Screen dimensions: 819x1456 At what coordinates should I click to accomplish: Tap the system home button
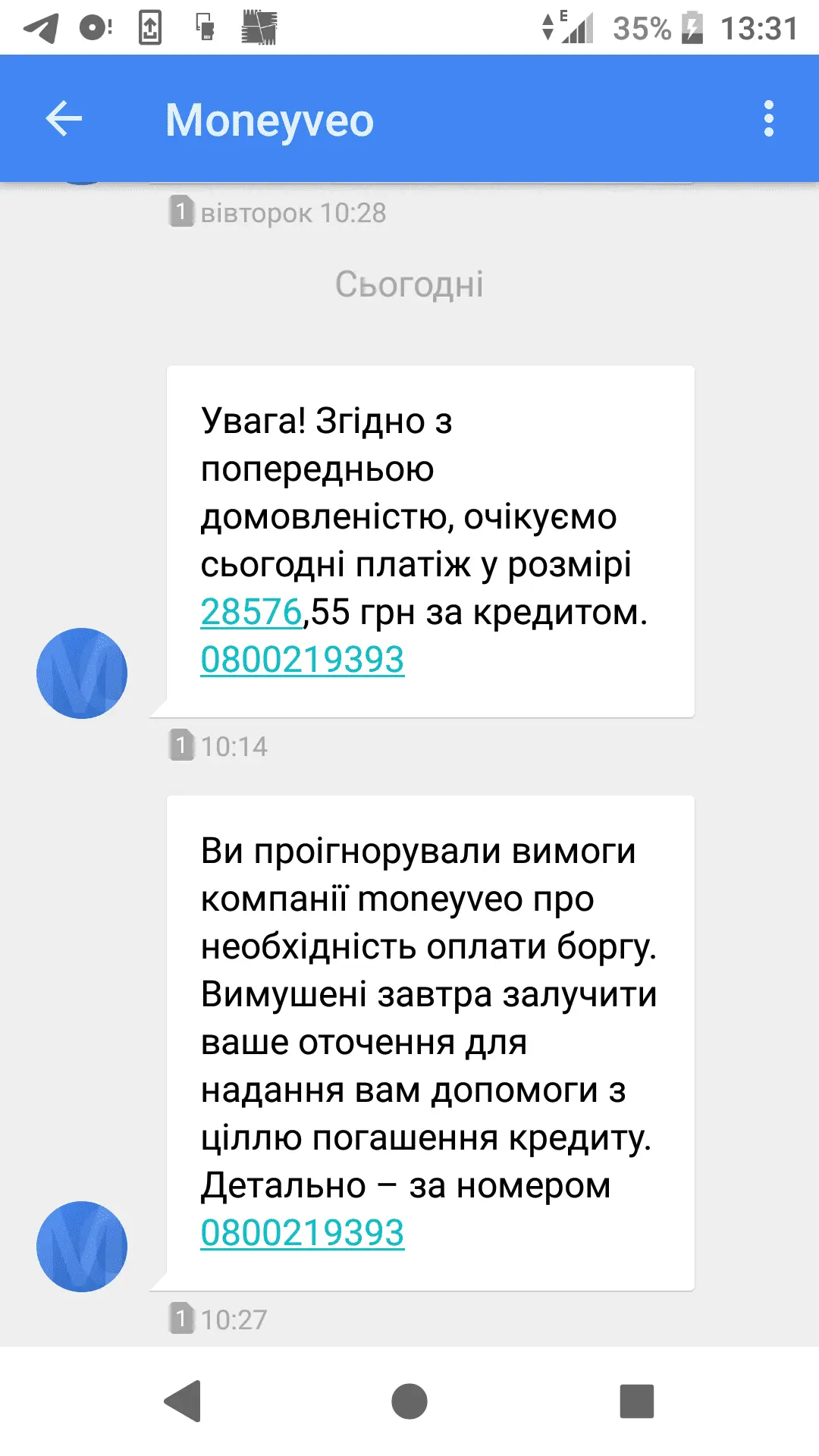click(409, 1401)
